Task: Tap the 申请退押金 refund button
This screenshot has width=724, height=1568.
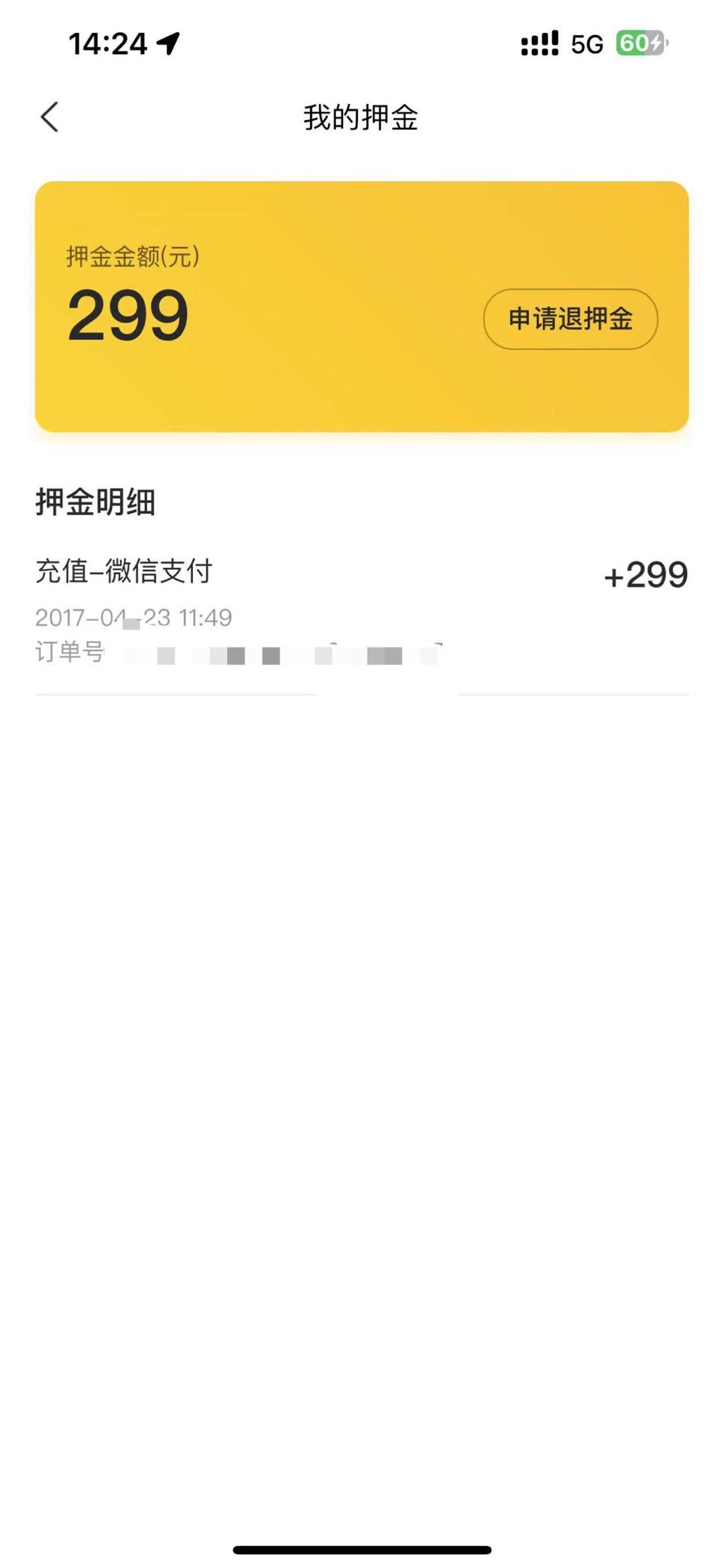Action: tap(570, 319)
